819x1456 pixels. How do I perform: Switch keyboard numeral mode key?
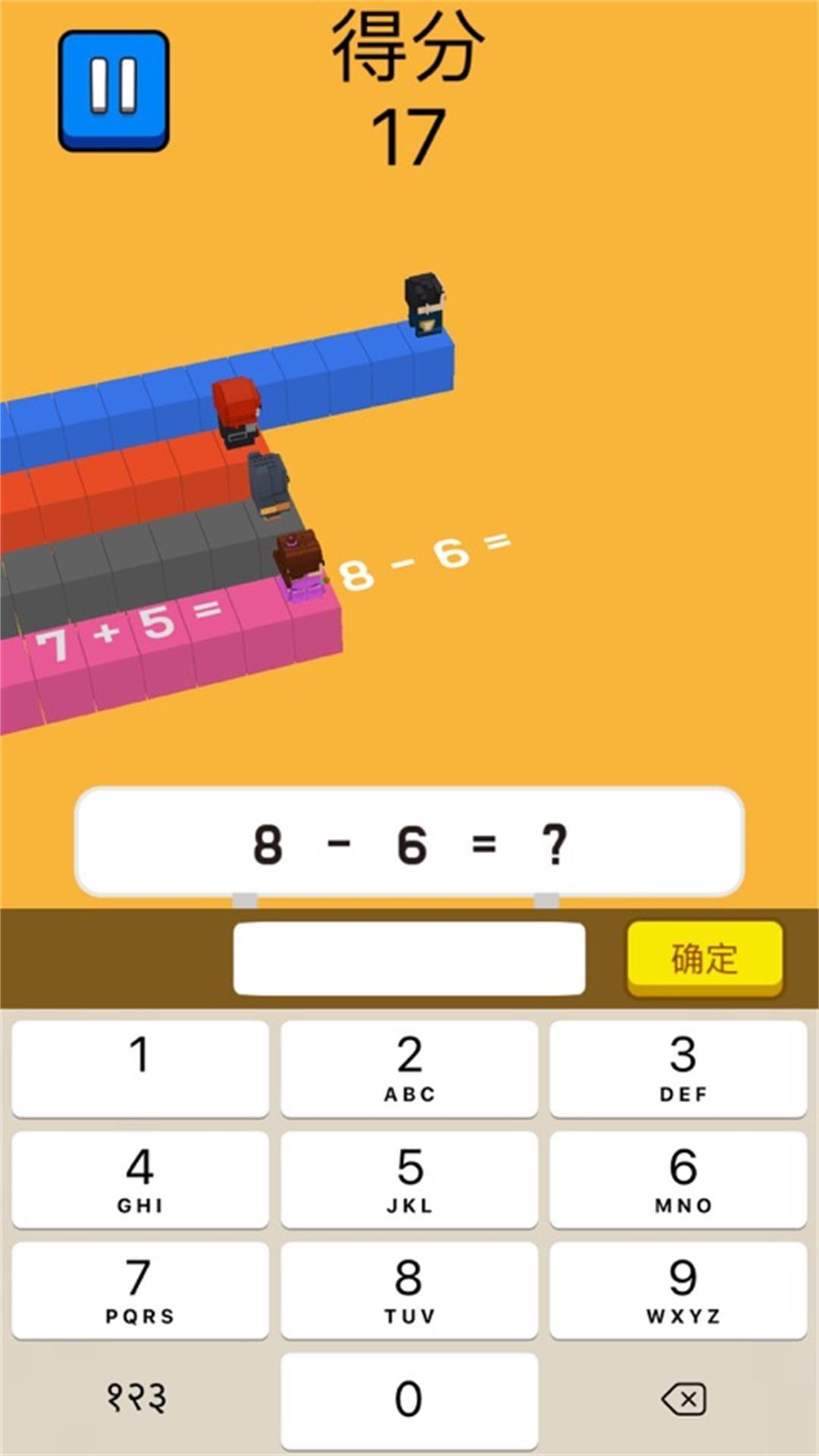tap(136, 1398)
